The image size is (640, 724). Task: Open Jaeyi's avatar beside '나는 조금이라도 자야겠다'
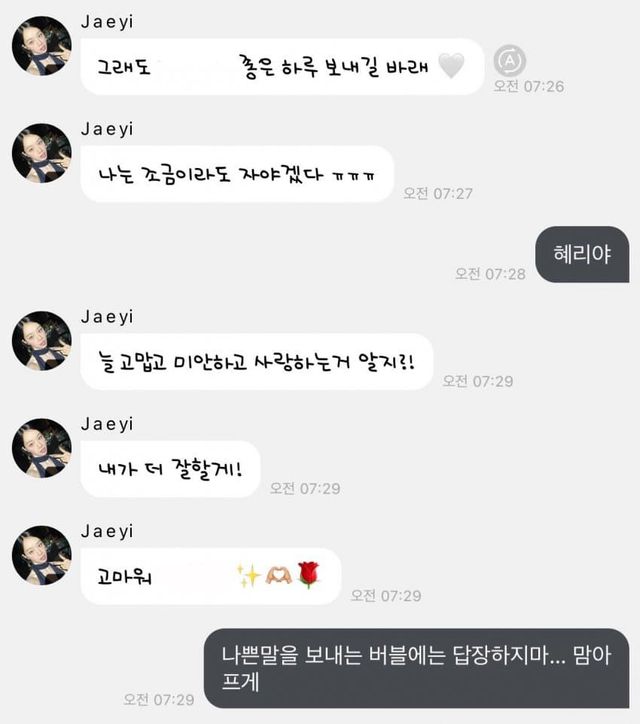click(x=41, y=153)
